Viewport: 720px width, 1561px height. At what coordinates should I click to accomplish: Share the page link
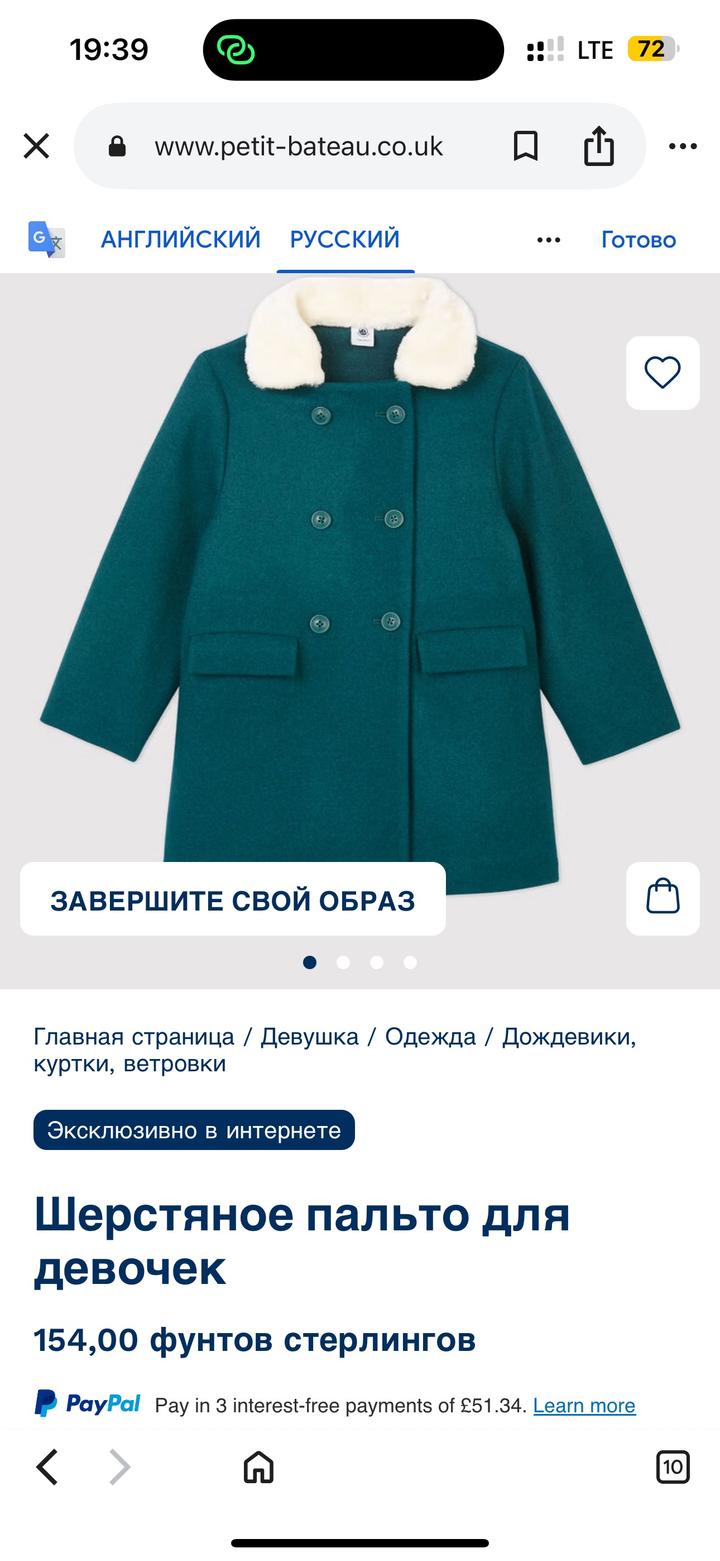point(598,146)
